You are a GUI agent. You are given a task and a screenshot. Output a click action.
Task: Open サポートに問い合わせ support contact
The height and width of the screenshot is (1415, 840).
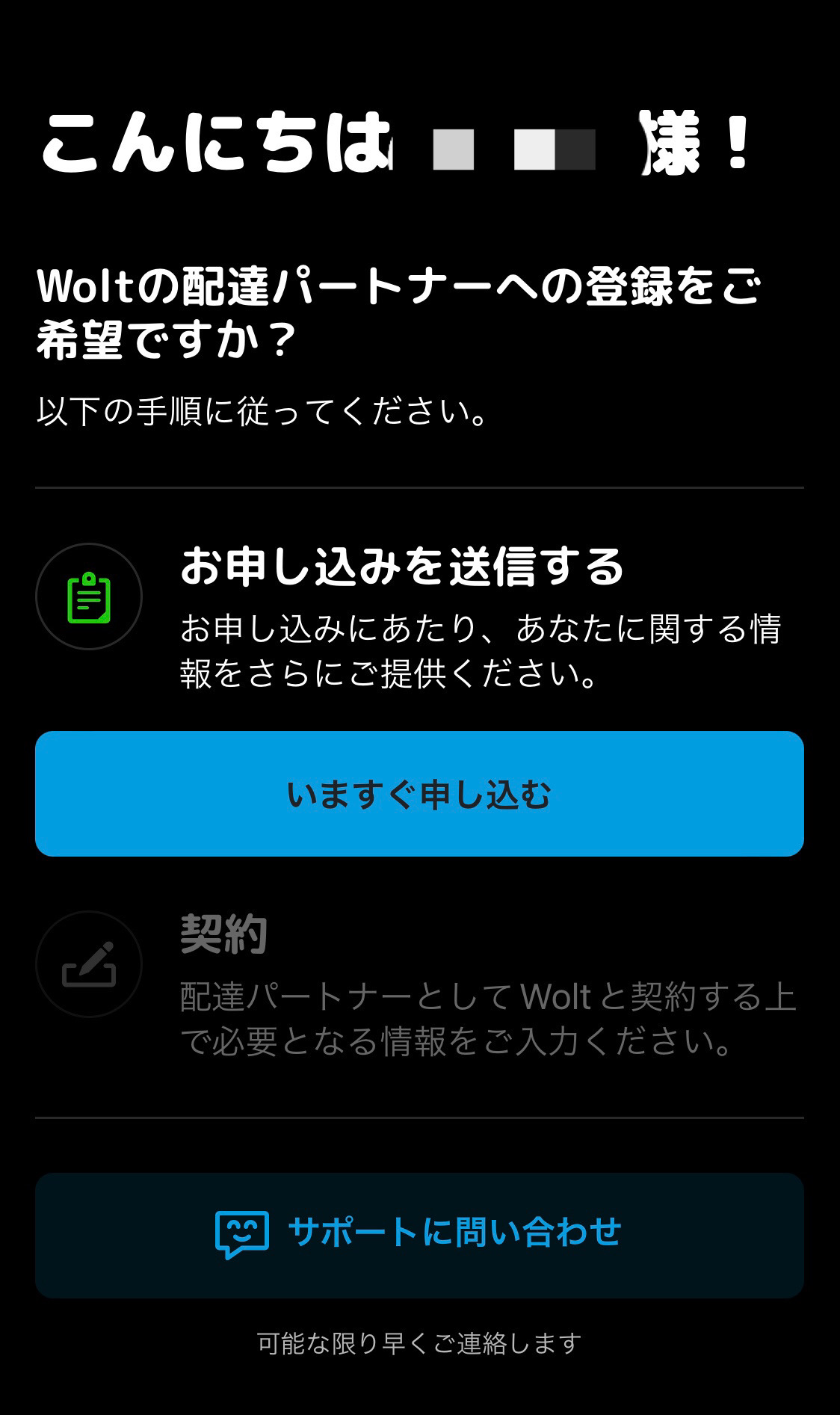pyautogui.click(x=419, y=1235)
